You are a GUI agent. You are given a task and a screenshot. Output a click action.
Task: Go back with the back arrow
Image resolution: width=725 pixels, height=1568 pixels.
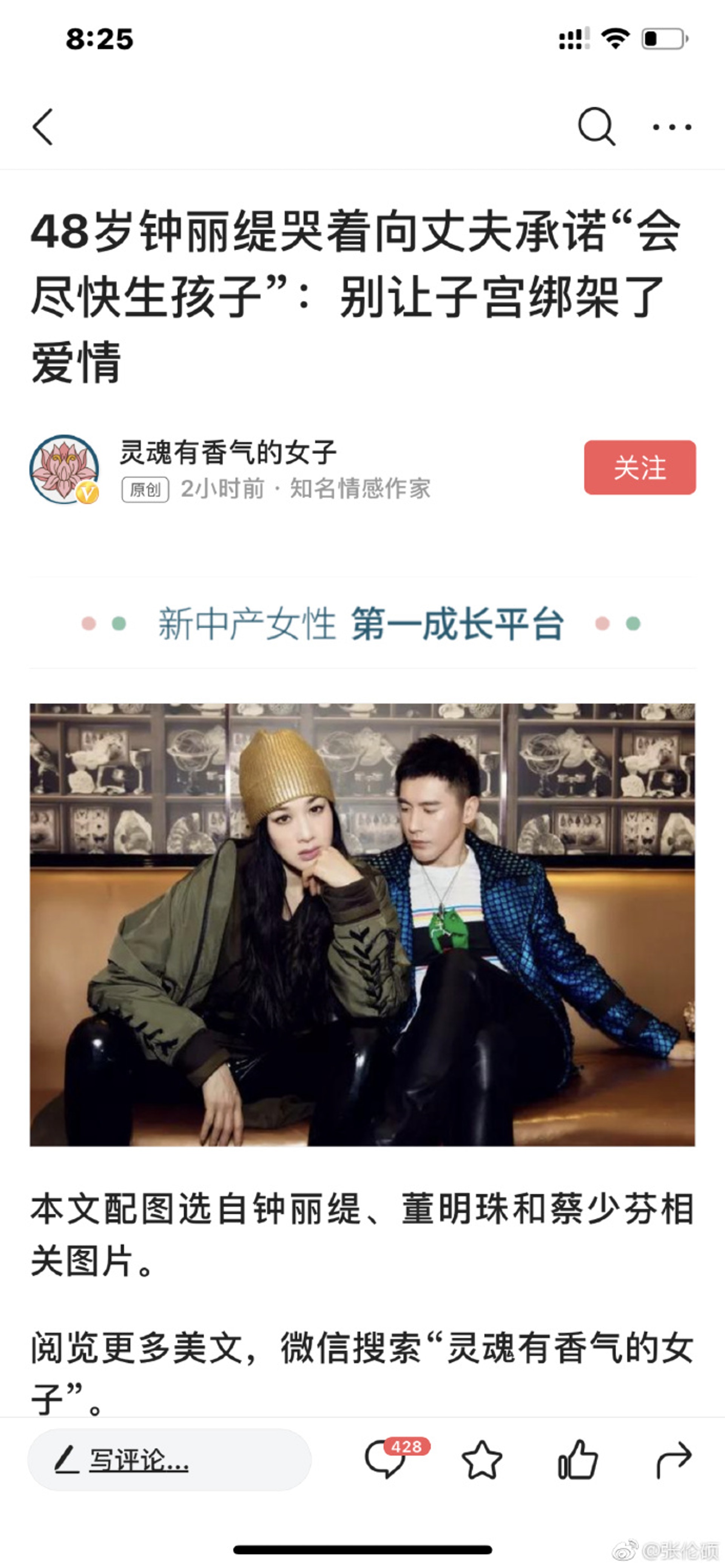pyautogui.click(x=43, y=127)
